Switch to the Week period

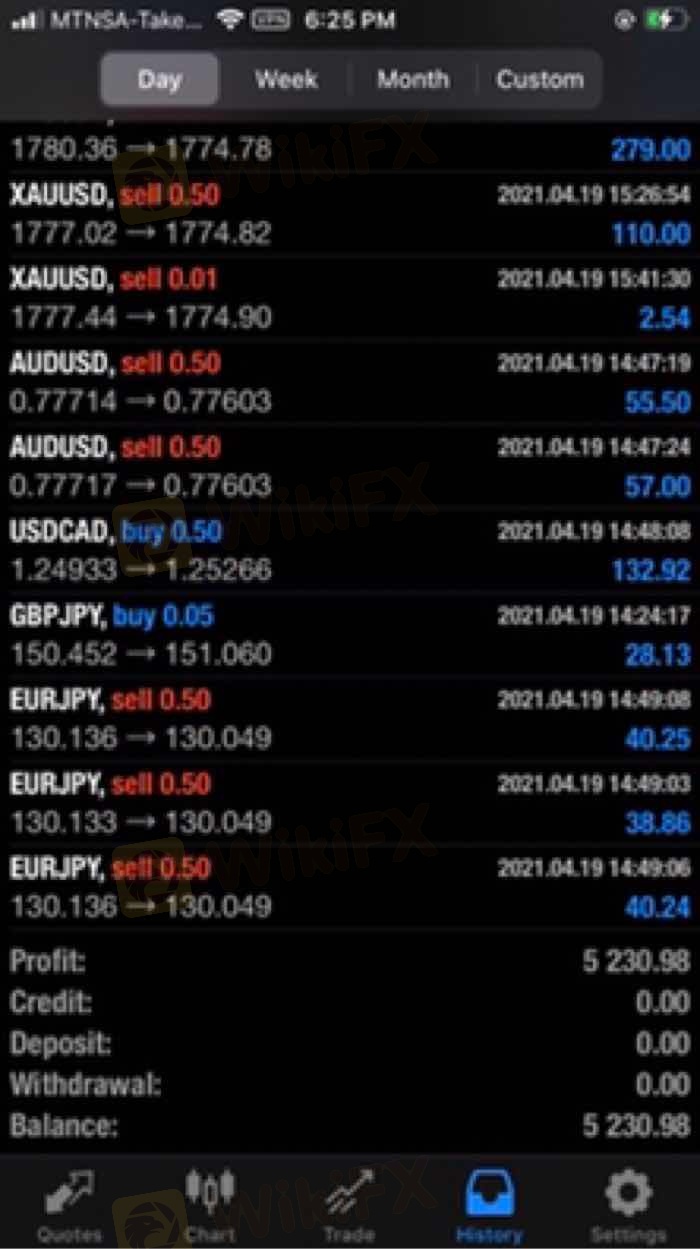click(286, 80)
